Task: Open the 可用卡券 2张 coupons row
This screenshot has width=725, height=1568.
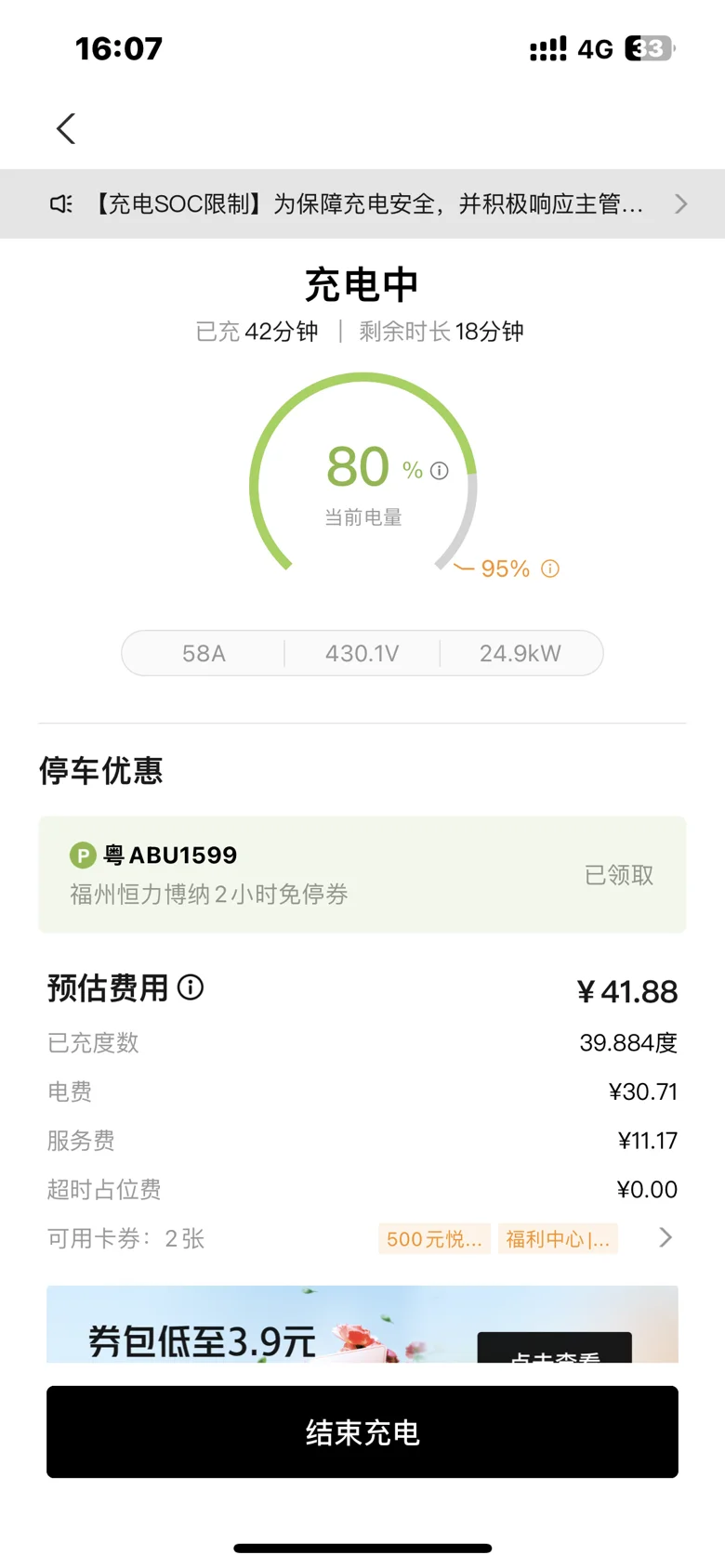Action: coord(362,1238)
